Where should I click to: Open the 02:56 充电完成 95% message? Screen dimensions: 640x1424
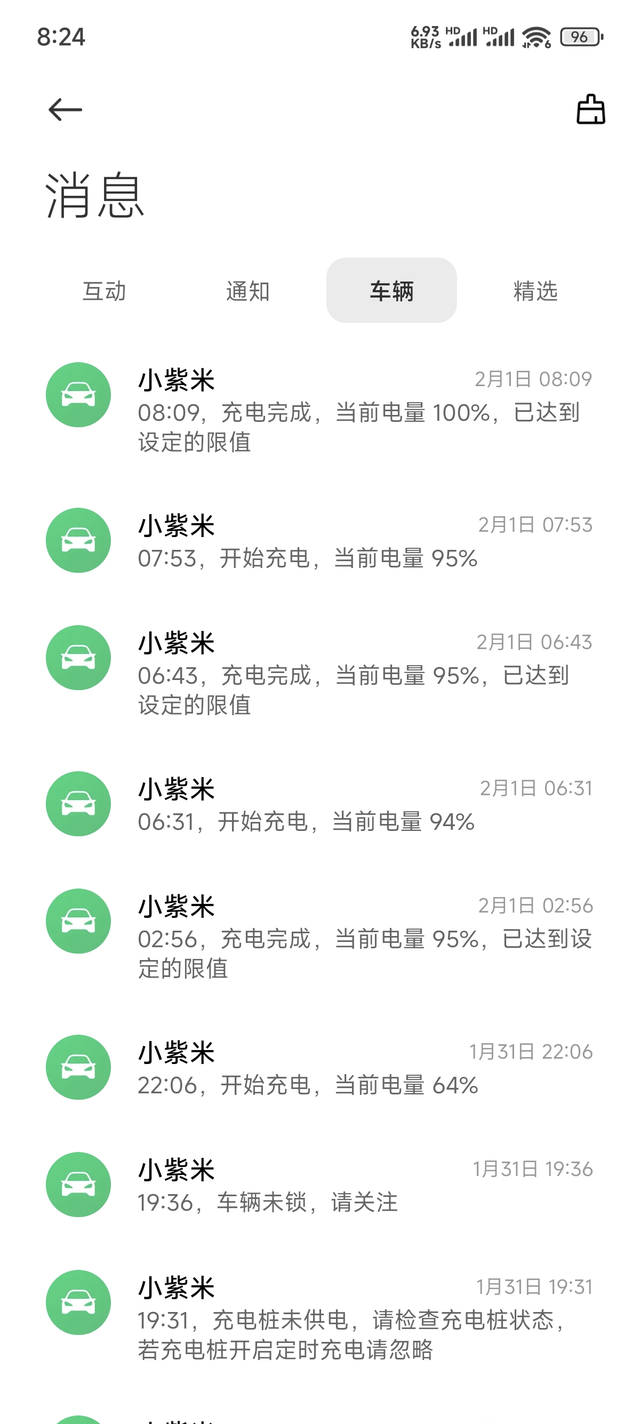[358, 937]
